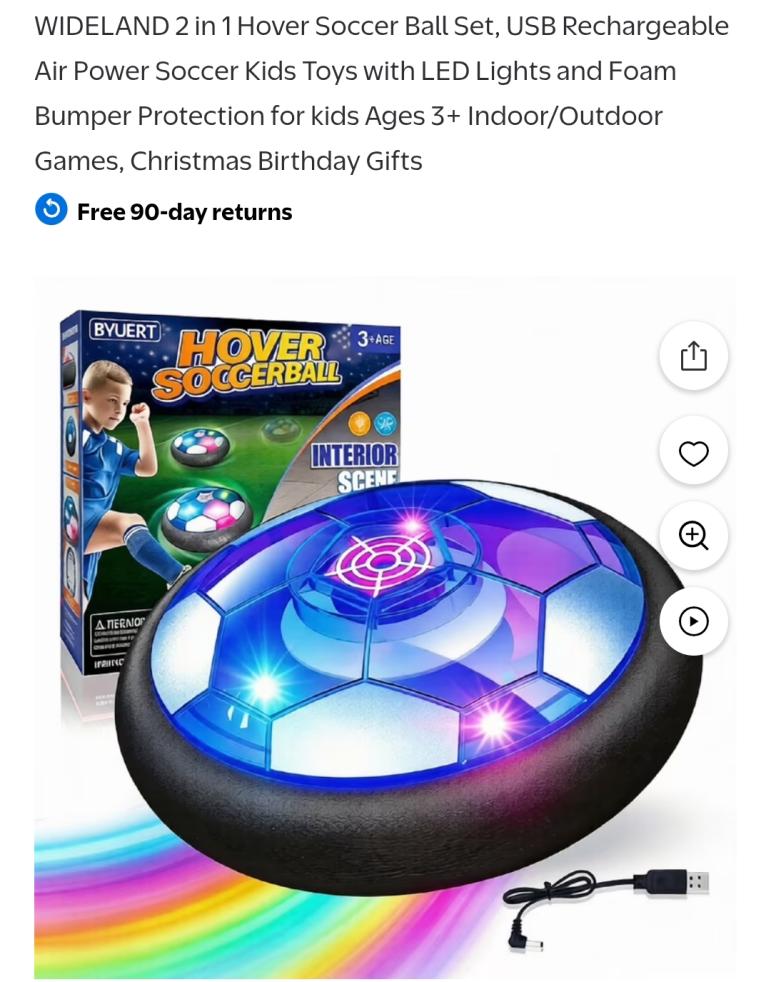Play the product video
Screen dimensions: 771x982
693,621
